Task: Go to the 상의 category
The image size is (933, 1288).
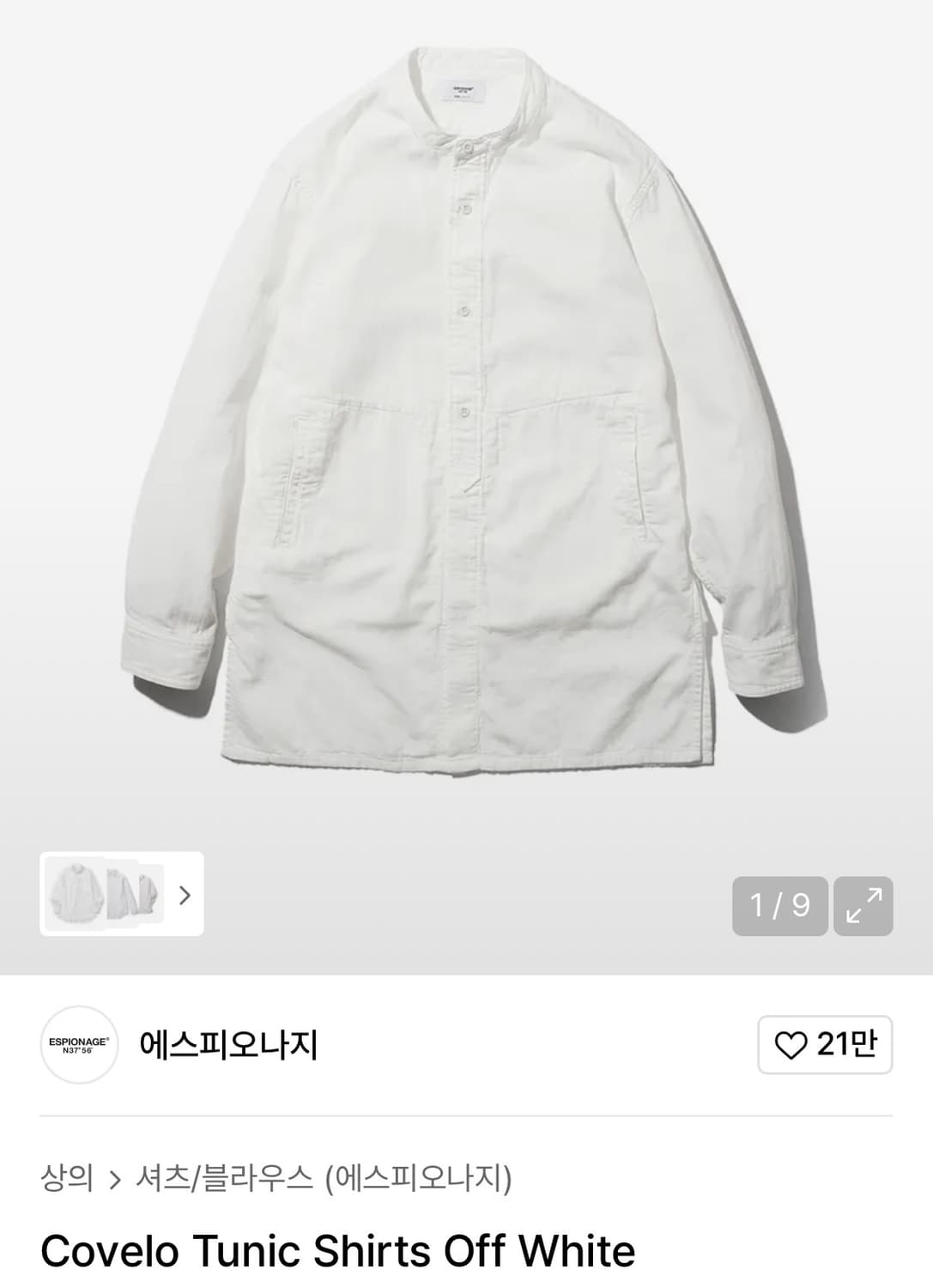Action: 66,1177
